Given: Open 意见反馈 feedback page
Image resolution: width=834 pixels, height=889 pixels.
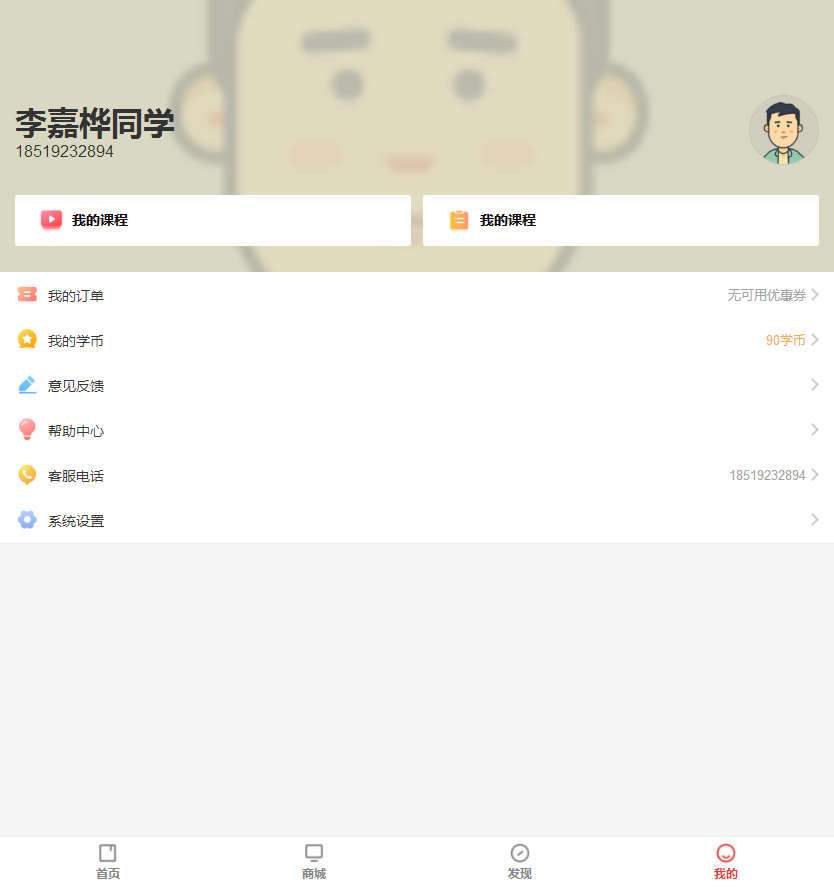Looking at the screenshot, I should [416, 385].
